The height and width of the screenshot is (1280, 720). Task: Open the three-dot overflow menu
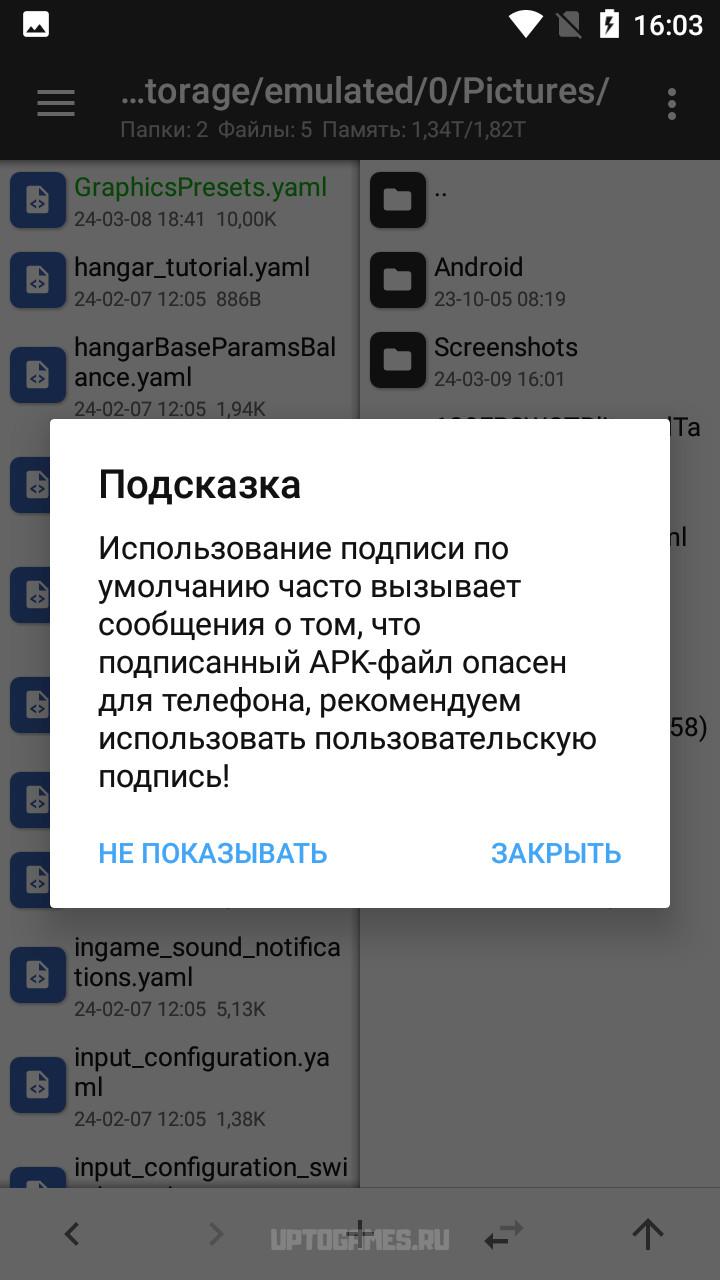671,103
